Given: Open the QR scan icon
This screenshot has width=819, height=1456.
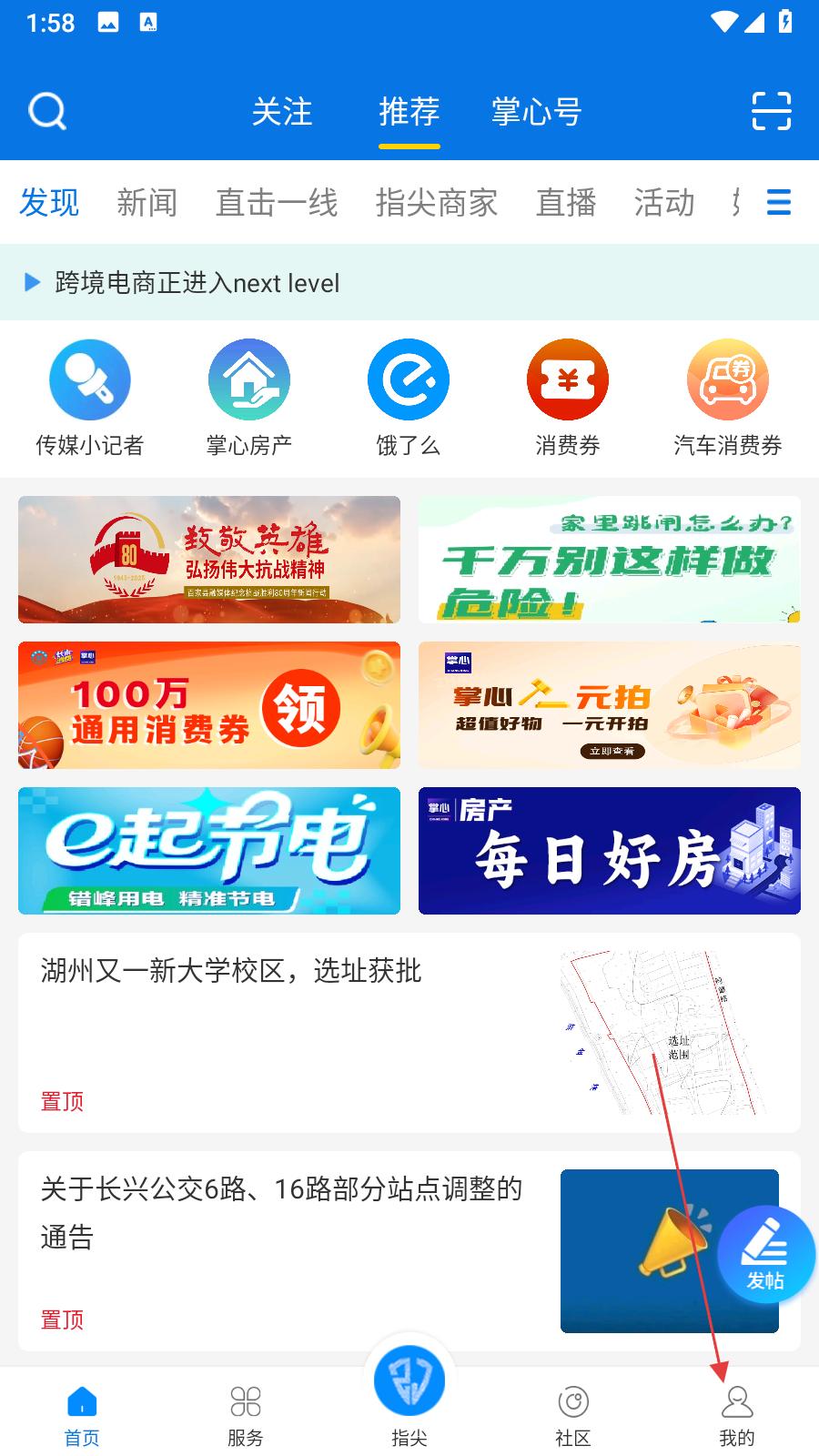Looking at the screenshot, I should click(x=771, y=112).
